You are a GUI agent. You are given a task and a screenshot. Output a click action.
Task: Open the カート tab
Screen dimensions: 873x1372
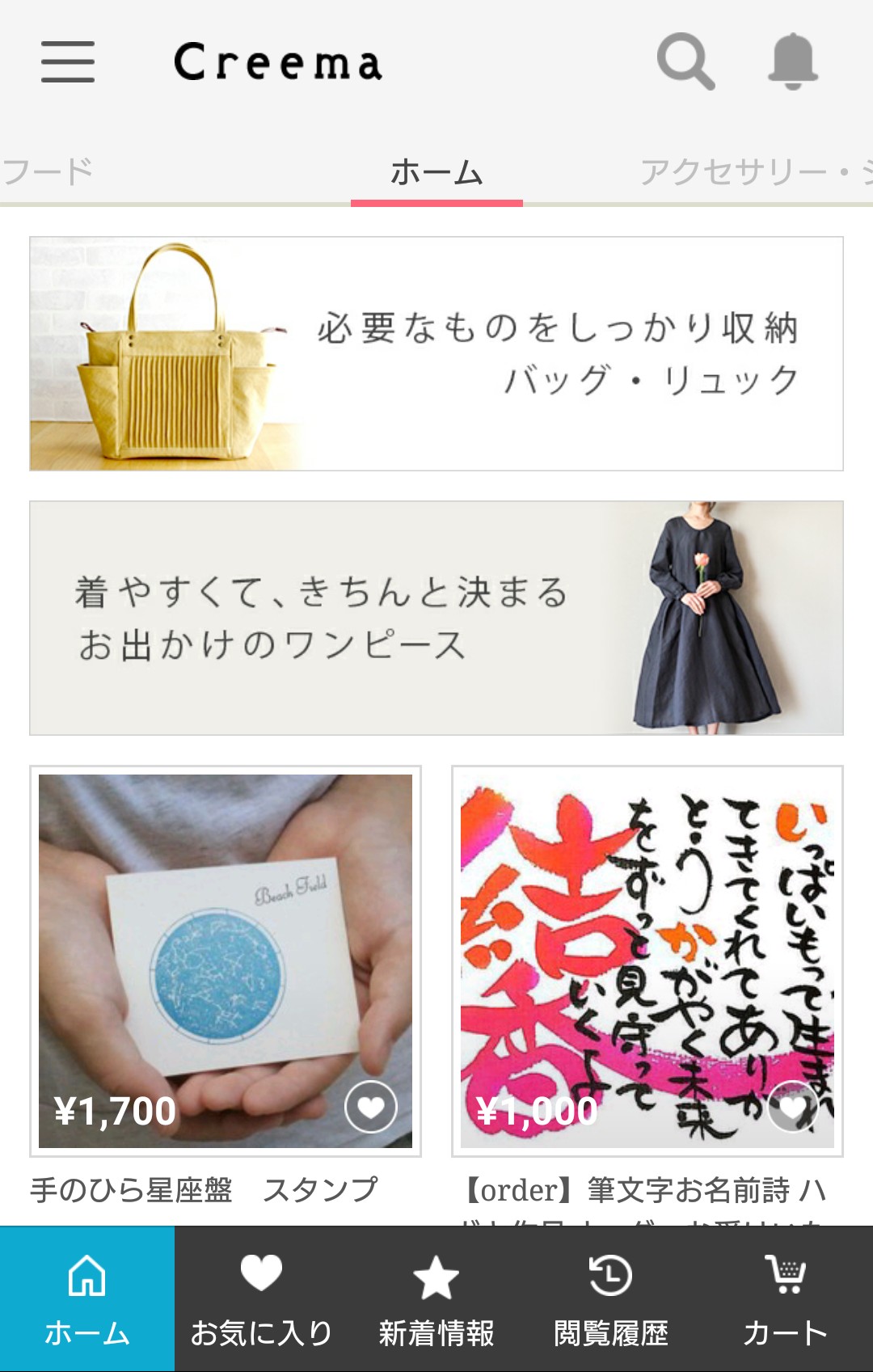tap(785, 1299)
